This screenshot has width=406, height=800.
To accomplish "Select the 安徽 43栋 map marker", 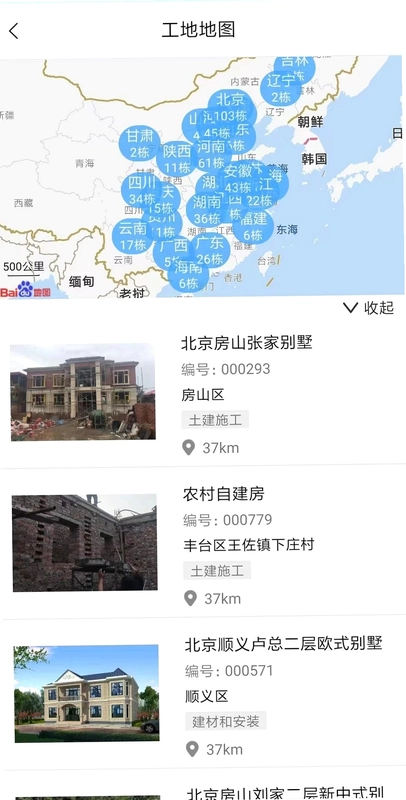I will click(x=238, y=179).
